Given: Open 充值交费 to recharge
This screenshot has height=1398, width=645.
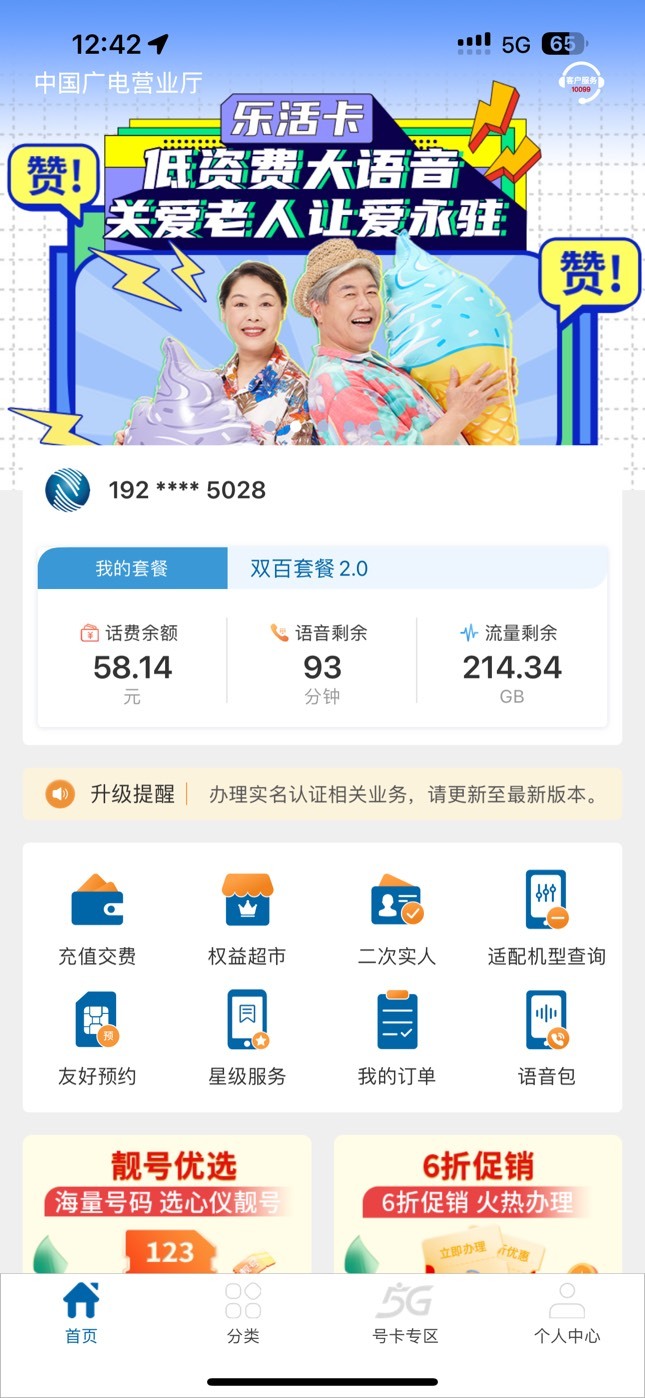Looking at the screenshot, I should [x=97, y=918].
